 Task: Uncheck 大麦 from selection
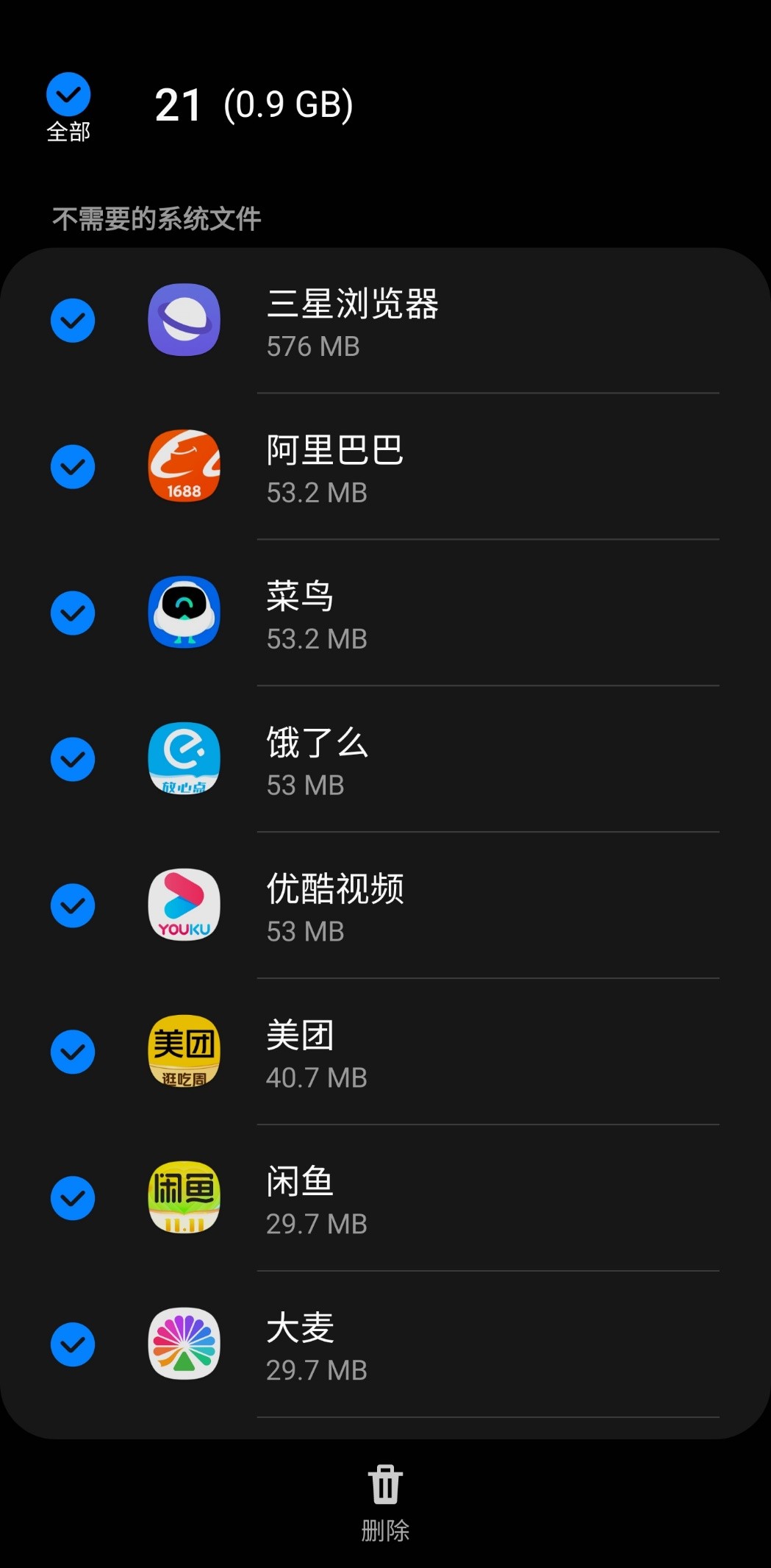(73, 1344)
